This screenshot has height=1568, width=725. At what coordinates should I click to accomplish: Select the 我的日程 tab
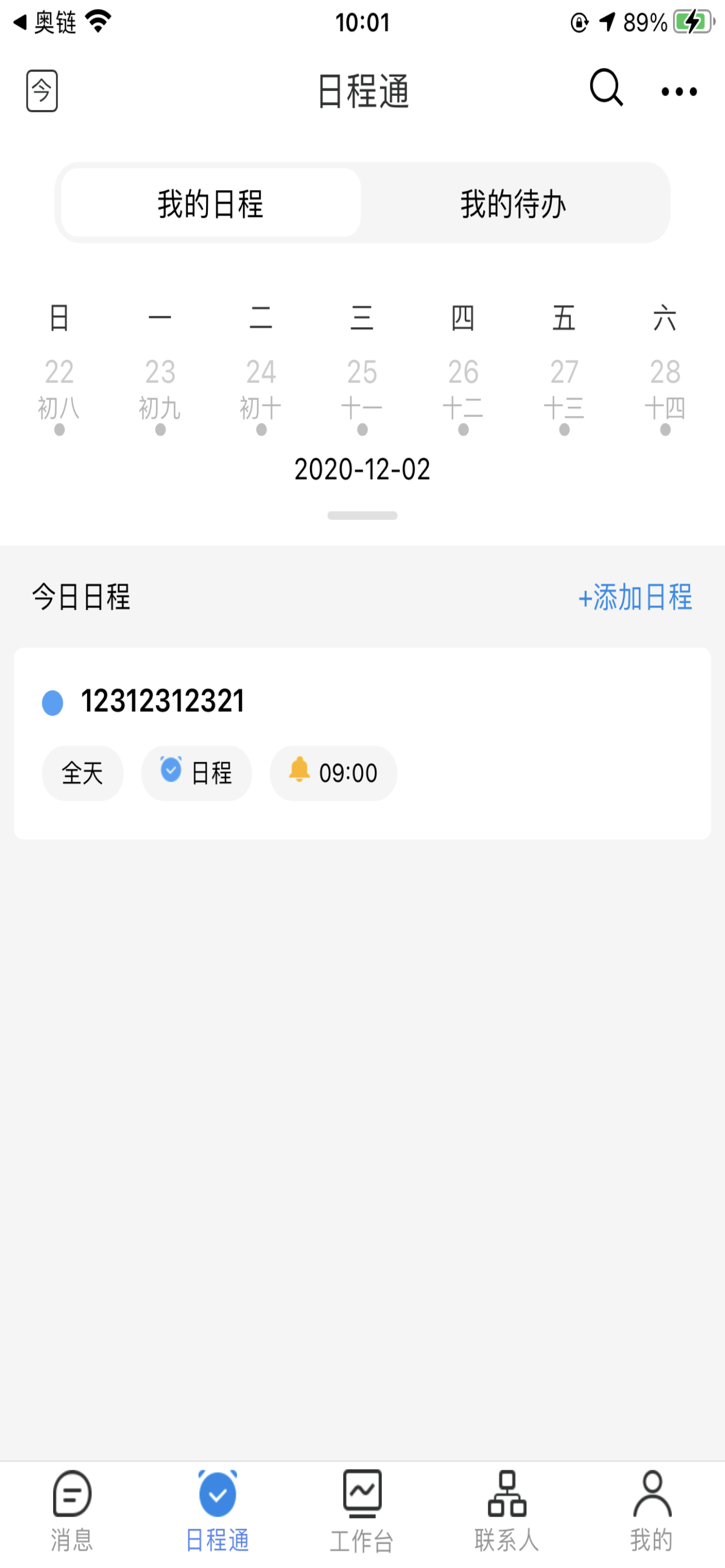[x=211, y=203]
